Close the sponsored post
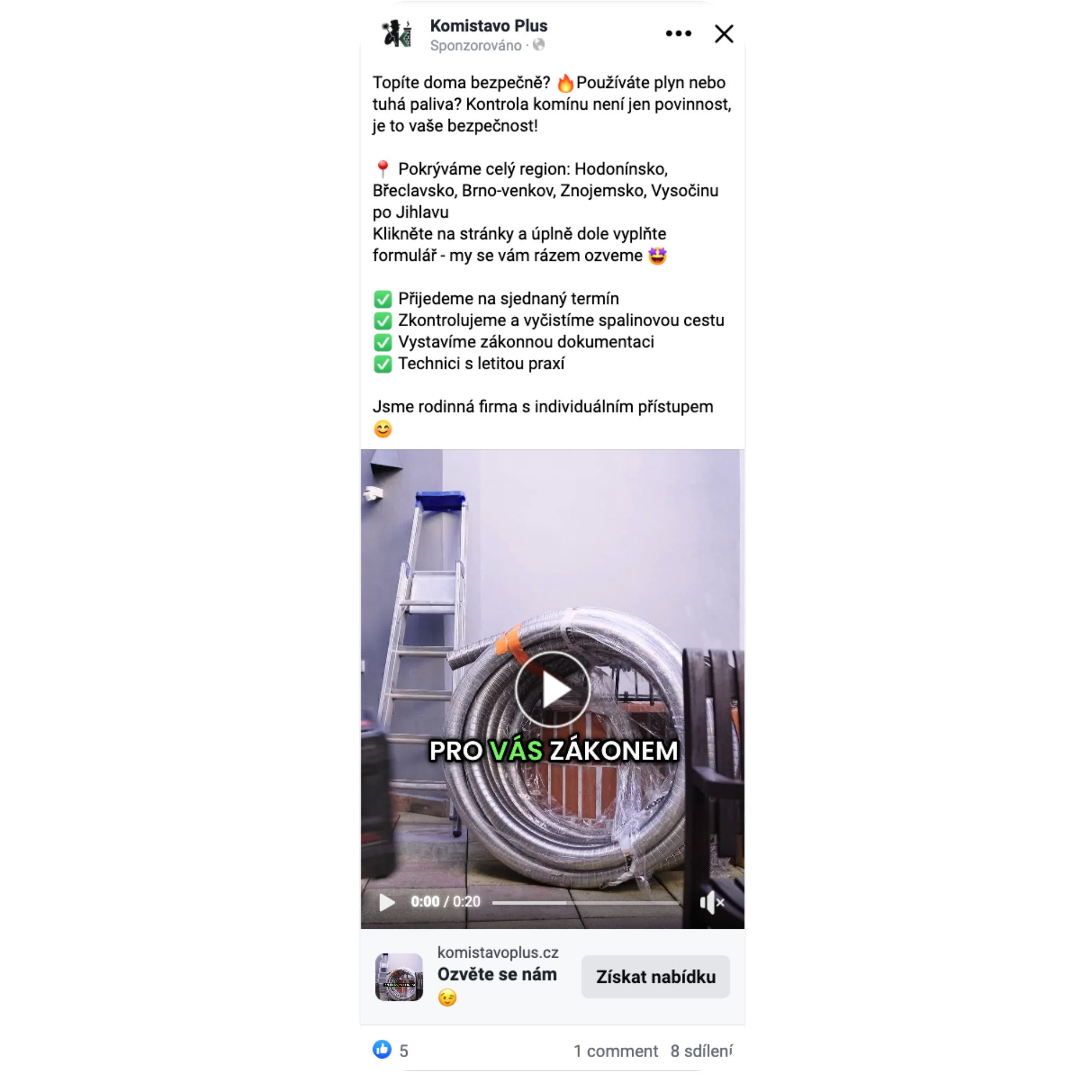This screenshot has height=1092, width=1092. coord(723,33)
